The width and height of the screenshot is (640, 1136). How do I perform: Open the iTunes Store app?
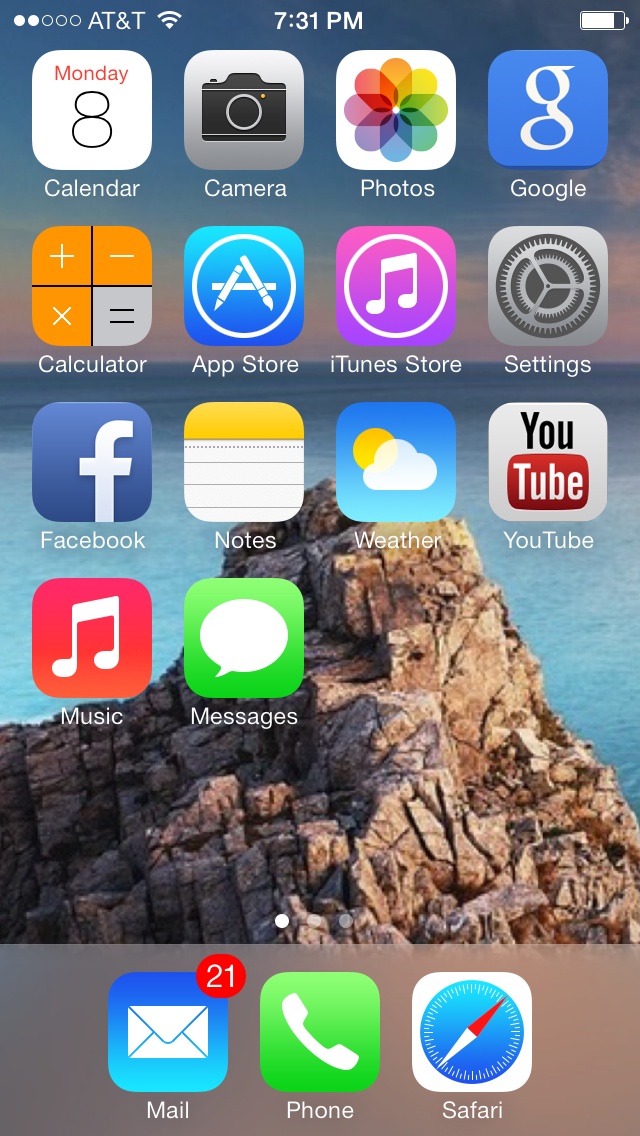pyautogui.click(x=396, y=286)
